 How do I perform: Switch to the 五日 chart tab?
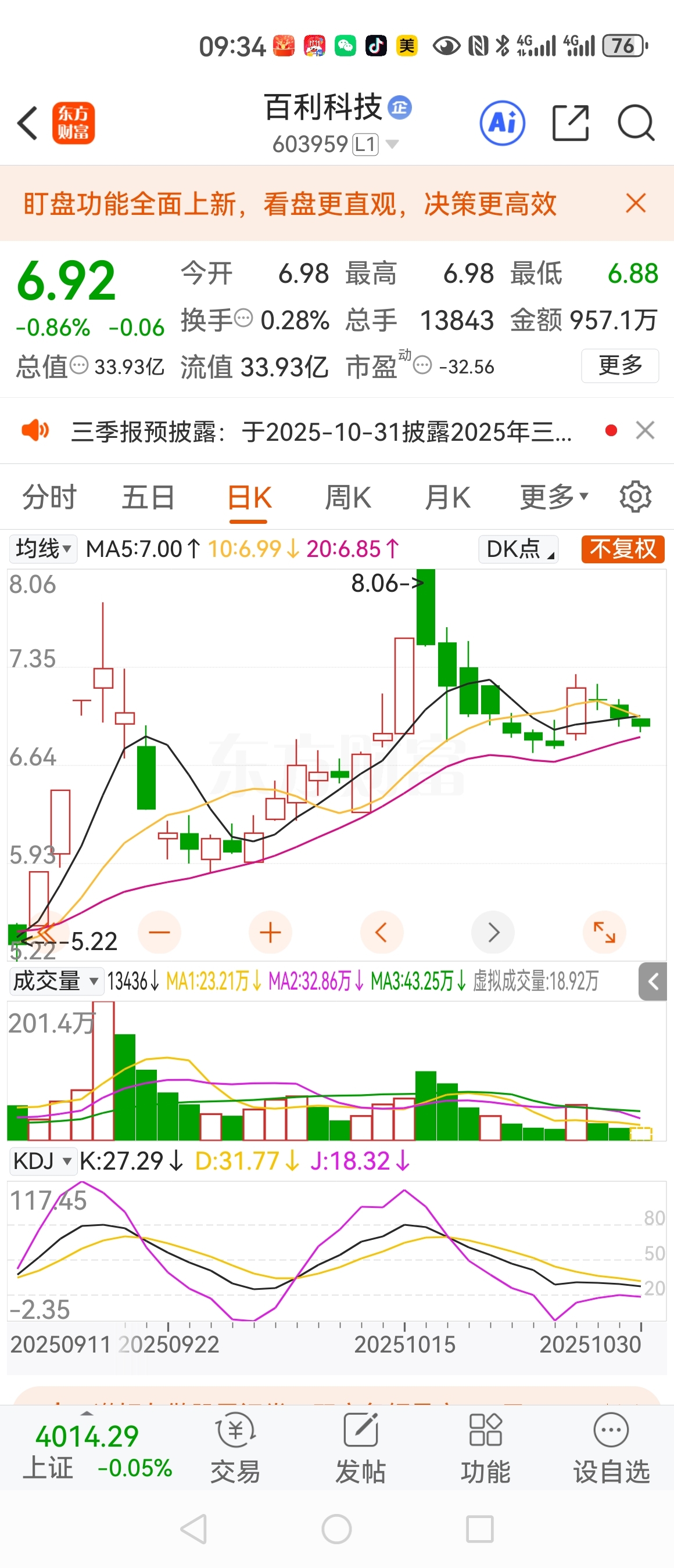pos(149,497)
